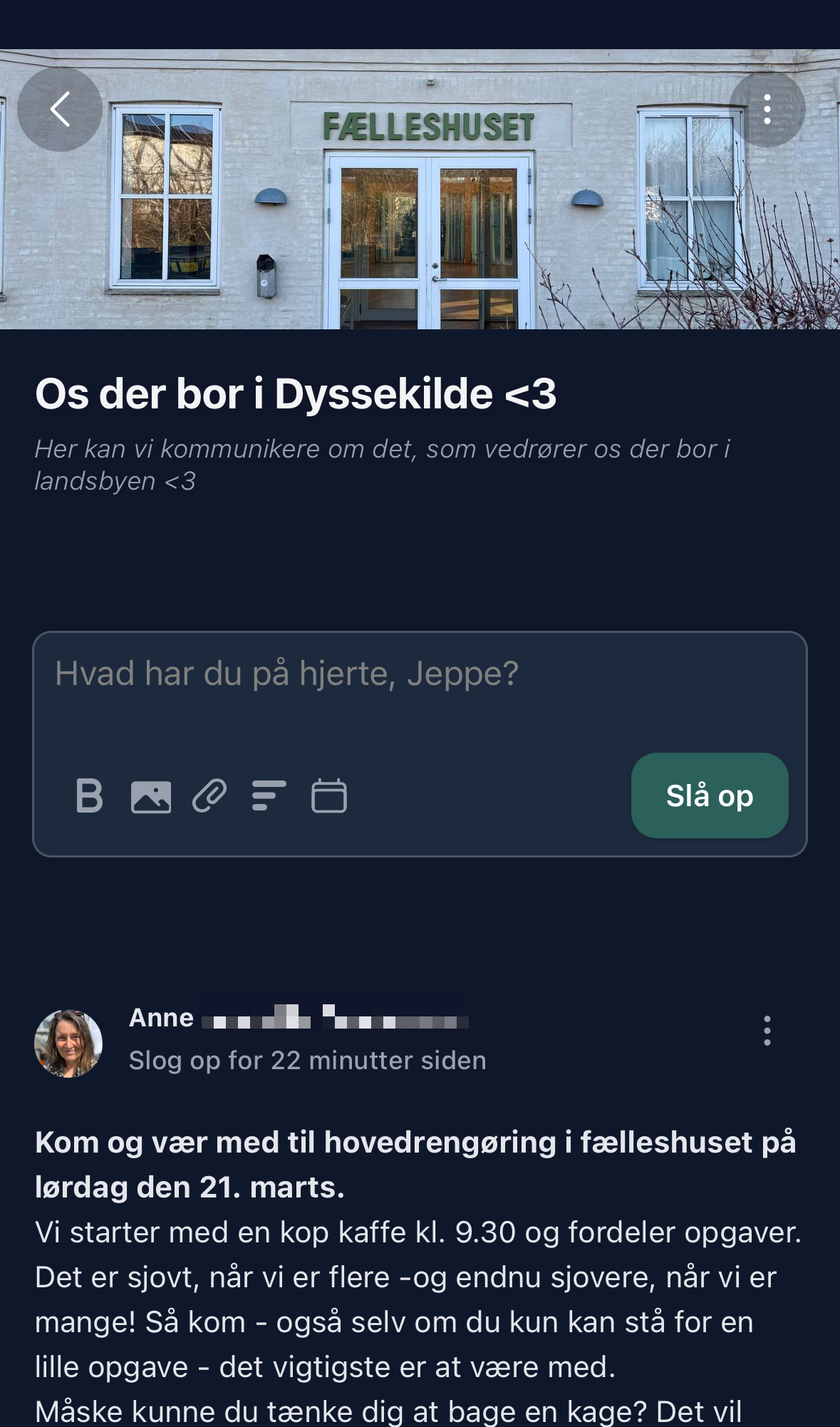Go back with the back arrow

pos(59,108)
